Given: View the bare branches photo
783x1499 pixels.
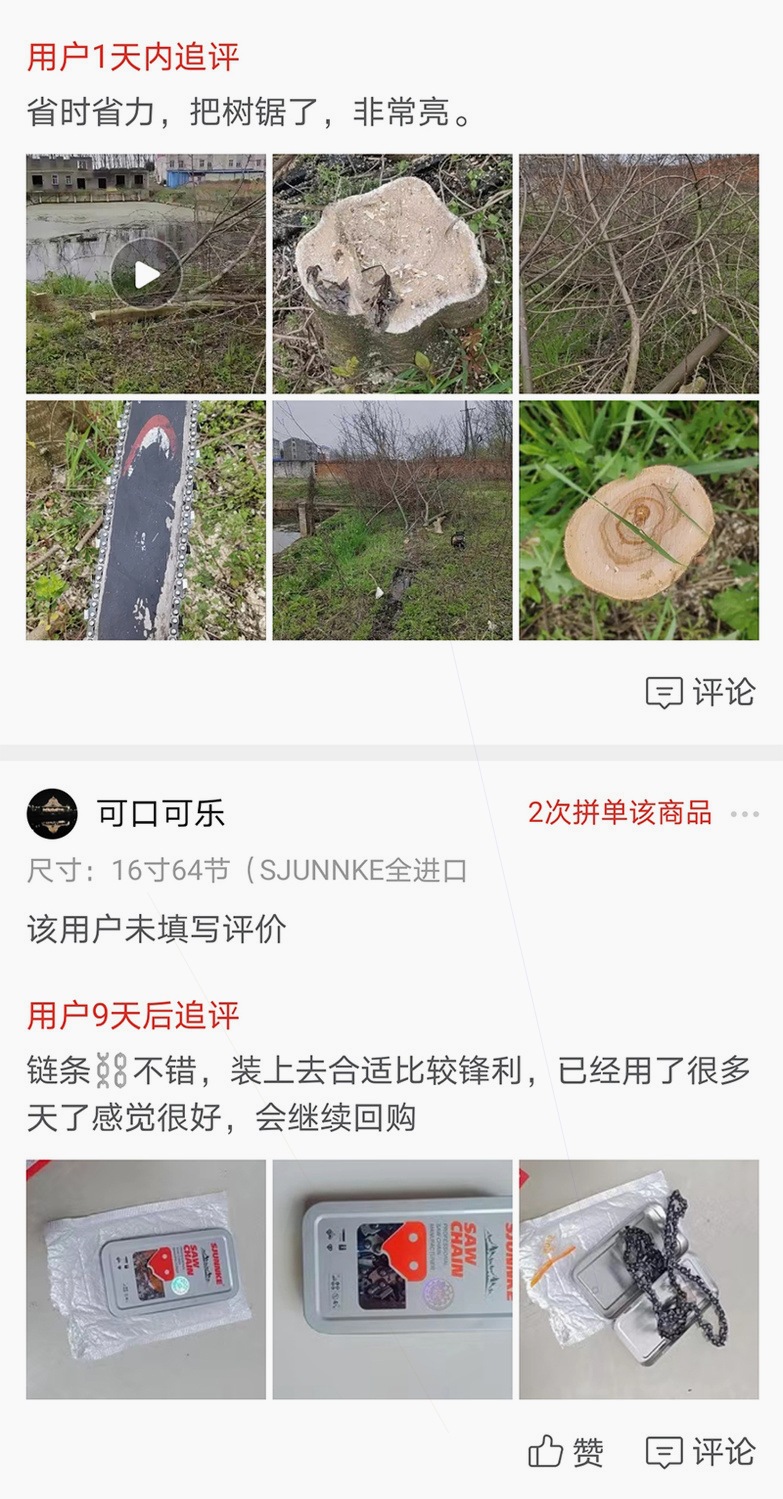Looking at the screenshot, I should 639,273.
